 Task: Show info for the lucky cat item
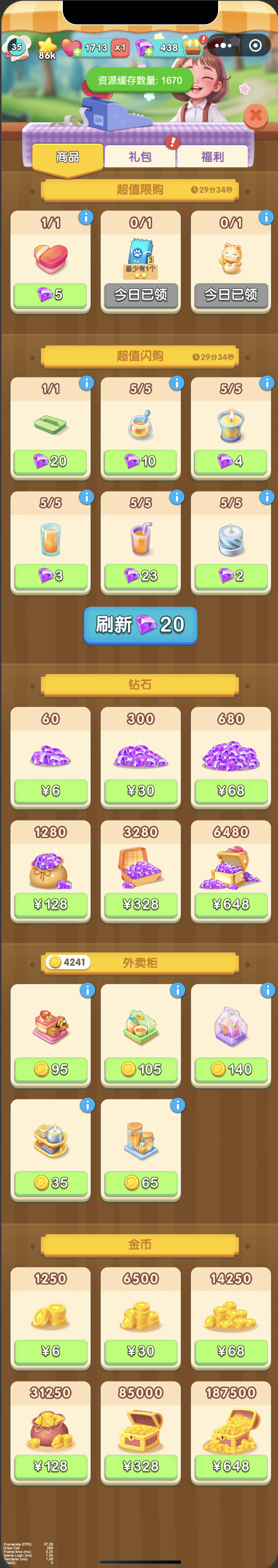click(x=266, y=217)
